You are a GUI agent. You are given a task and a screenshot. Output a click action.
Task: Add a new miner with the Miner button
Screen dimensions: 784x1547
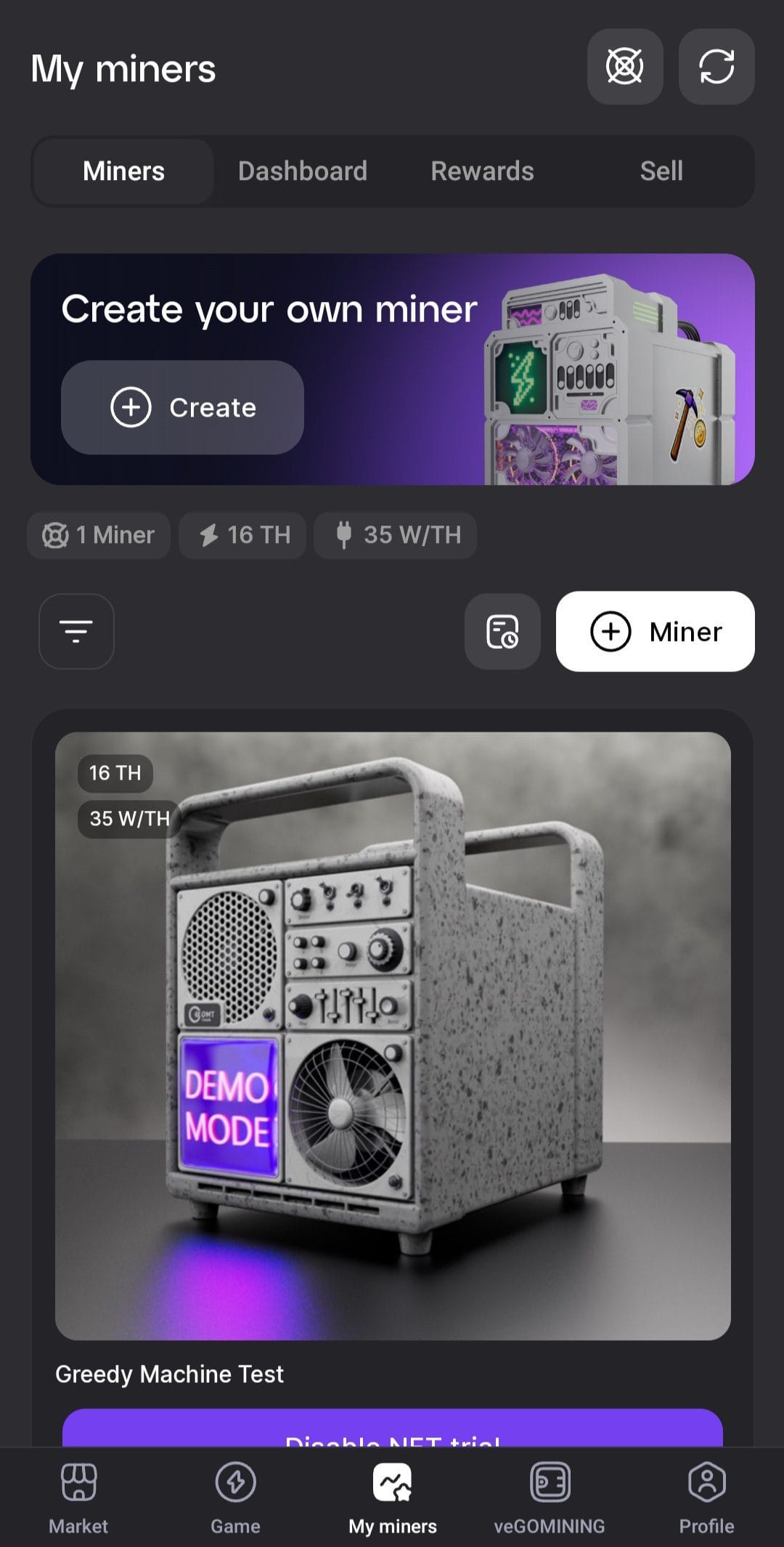655,631
